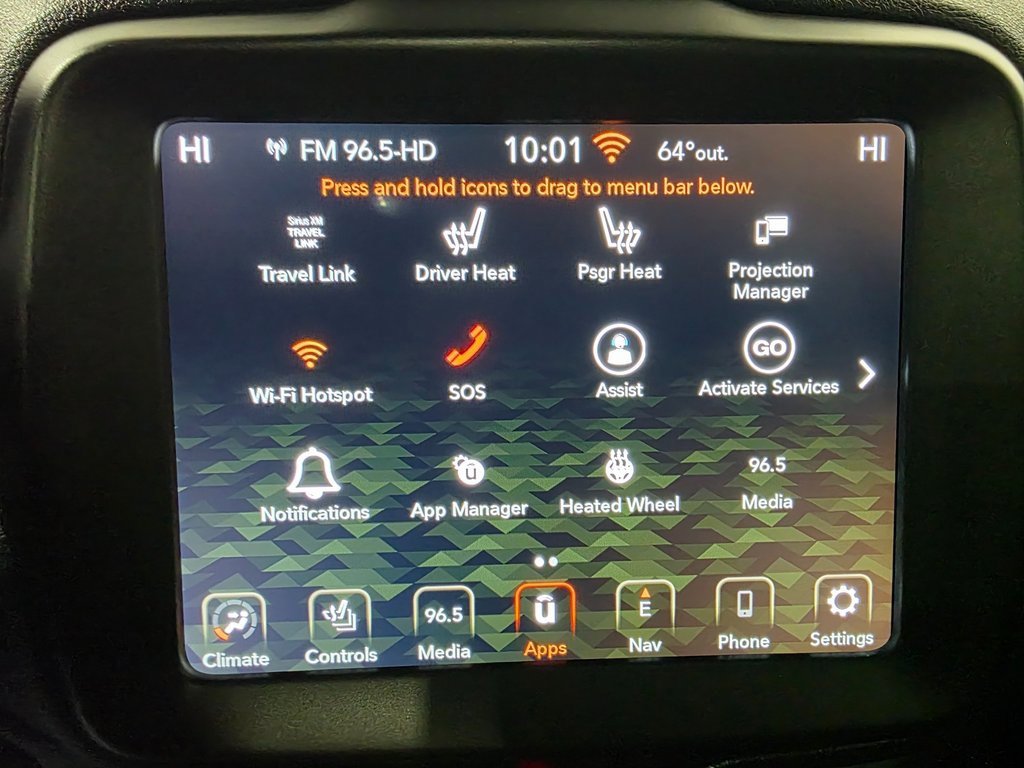The height and width of the screenshot is (768, 1024).
Task: Turn on Driver Heat seat
Action: pyautogui.click(x=465, y=246)
